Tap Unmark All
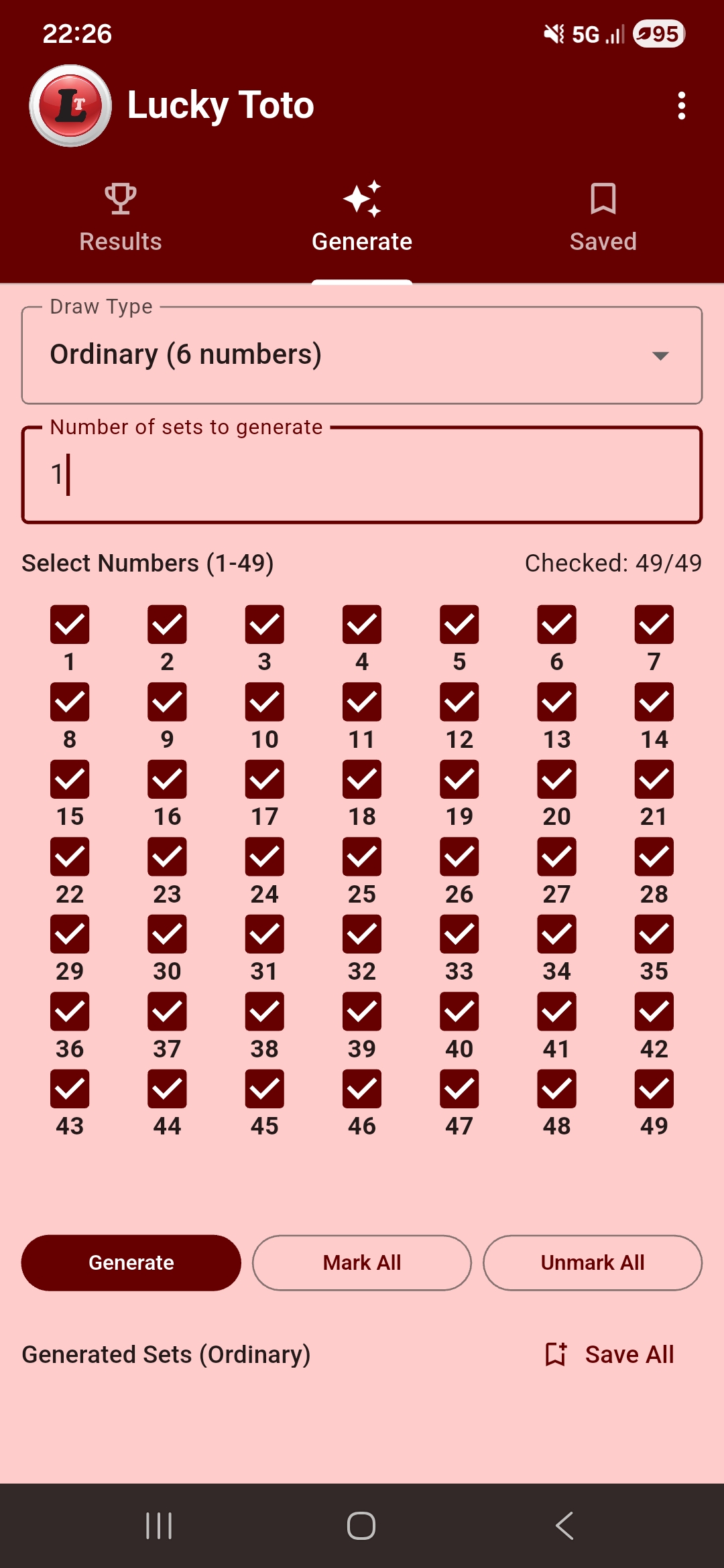The image size is (724, 1568). 593,1262
